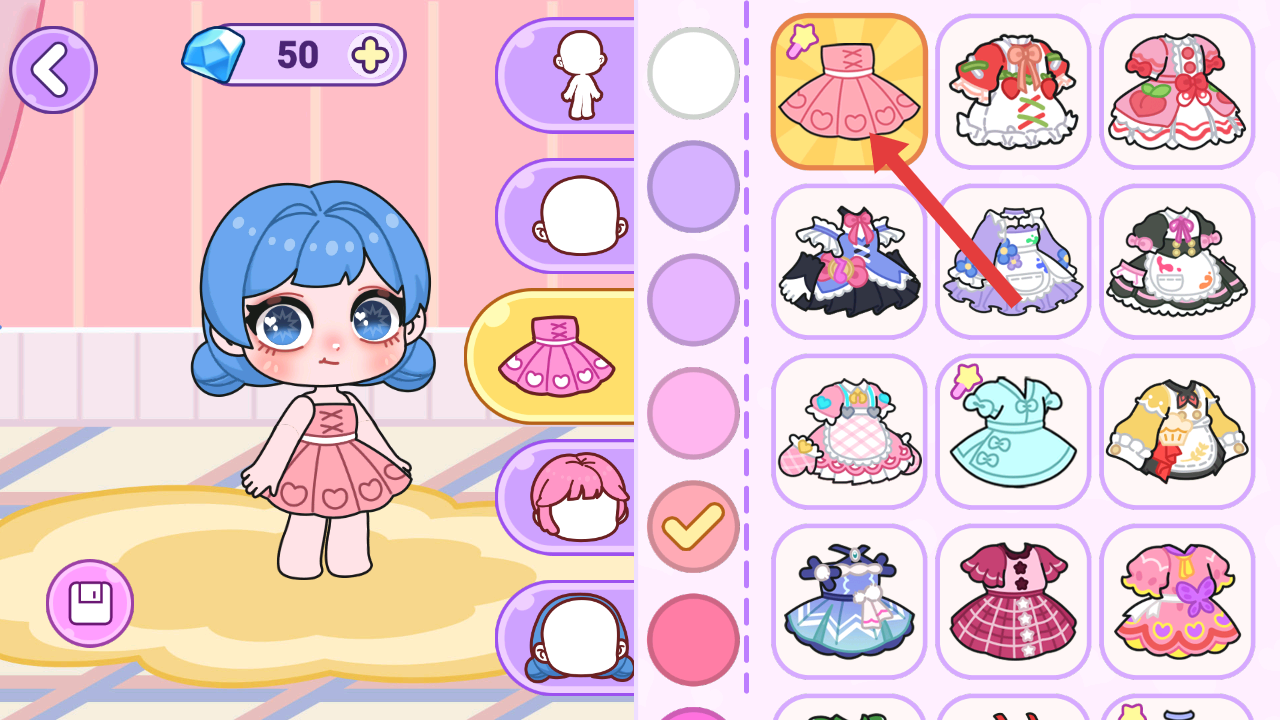The width and height of the screenshot is (1280, 720).
Task: Select the blue dress with pink bow
Action: click(849, 261)
